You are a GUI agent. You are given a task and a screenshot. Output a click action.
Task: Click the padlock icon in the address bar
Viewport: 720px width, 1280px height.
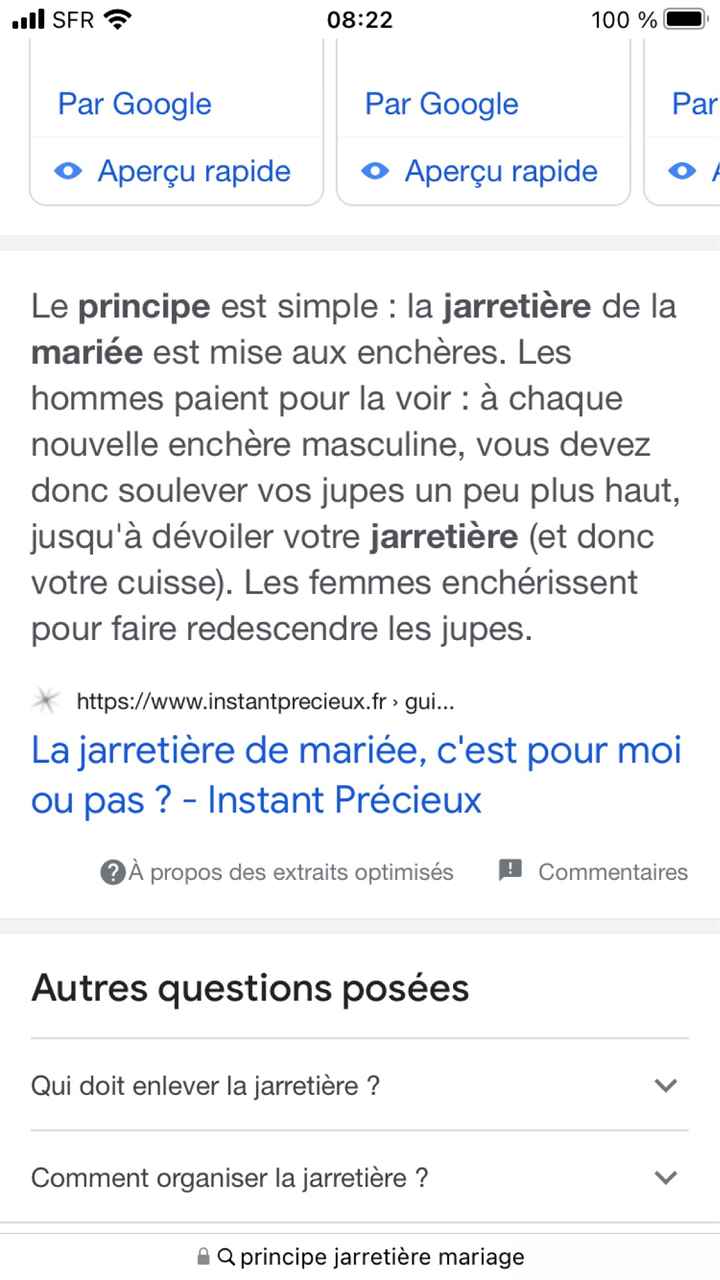[x=202, y=1256]
